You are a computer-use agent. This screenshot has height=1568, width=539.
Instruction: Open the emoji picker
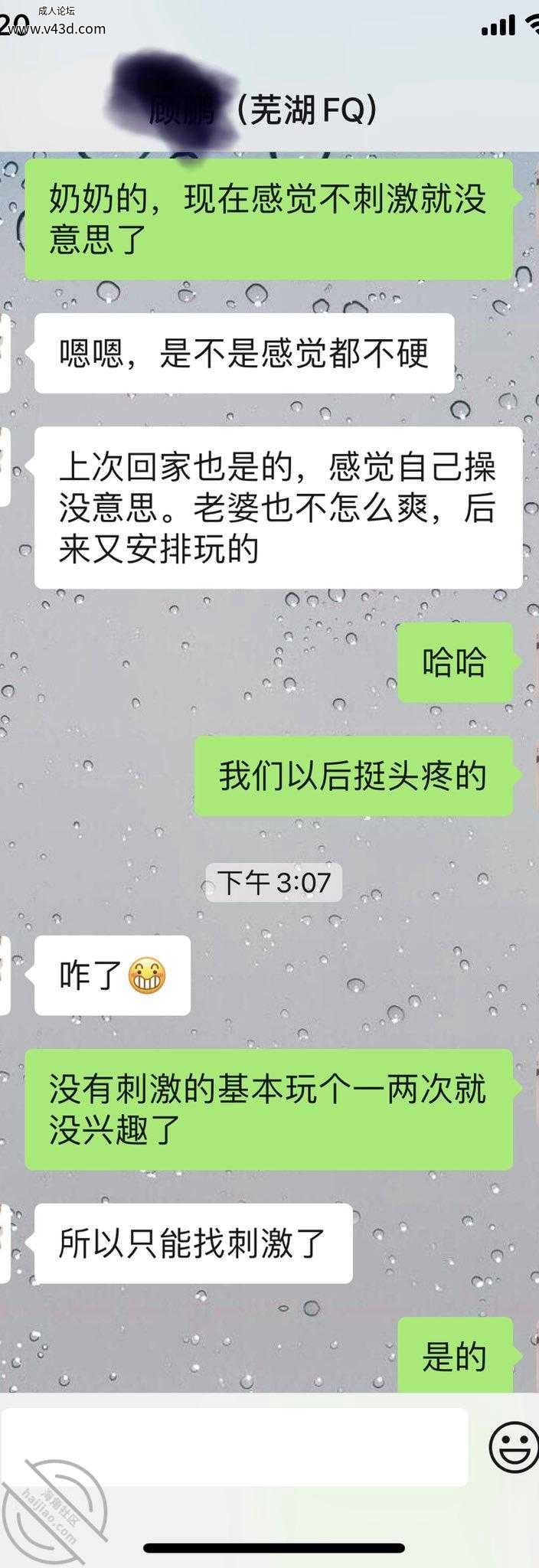(x=513, y=1446)
